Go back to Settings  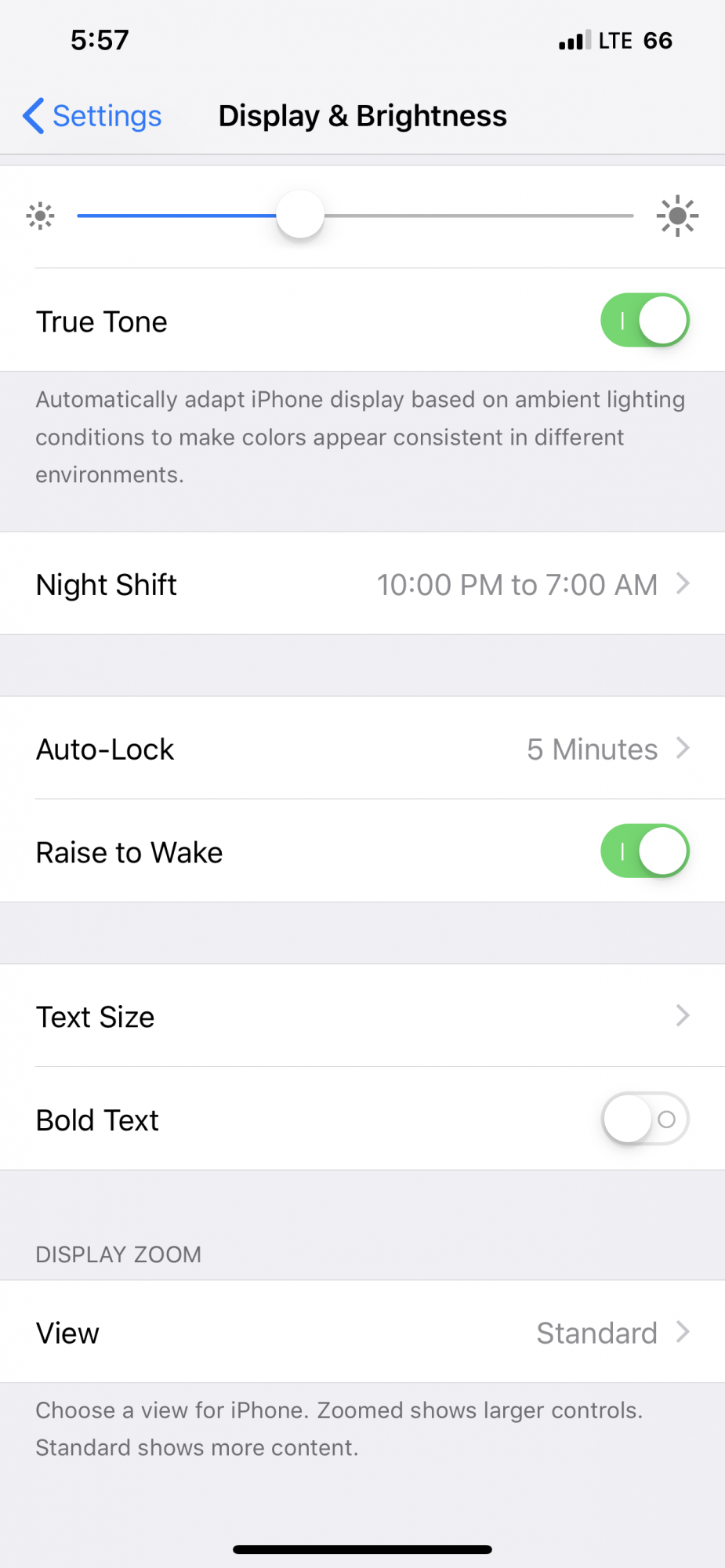(x=92, y=116)
